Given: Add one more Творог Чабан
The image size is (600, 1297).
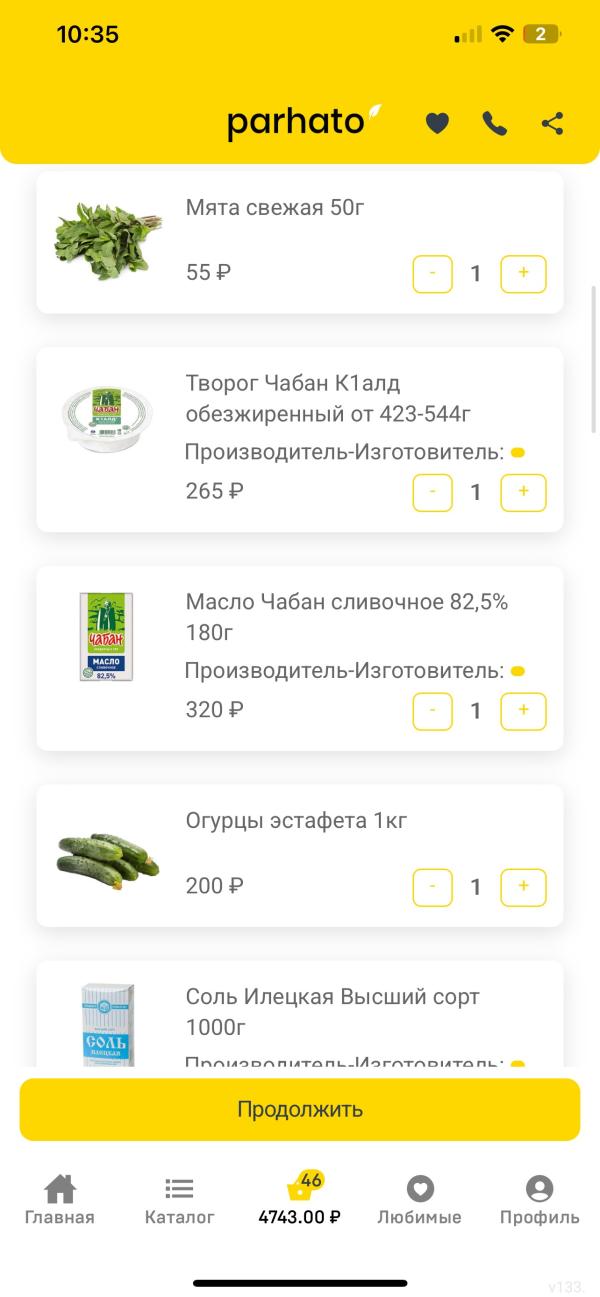Looking at the screenshot, I should (523, 492).
